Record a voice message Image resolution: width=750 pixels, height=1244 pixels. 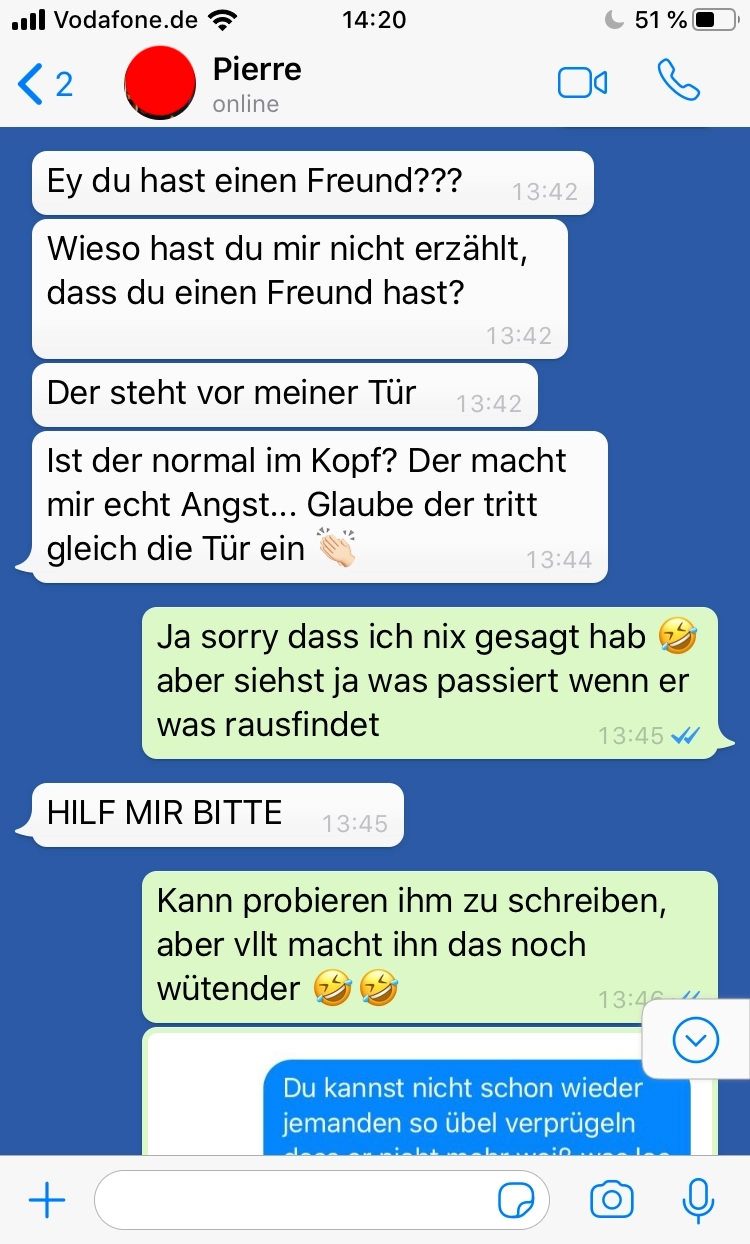(x=697, y=1200)
